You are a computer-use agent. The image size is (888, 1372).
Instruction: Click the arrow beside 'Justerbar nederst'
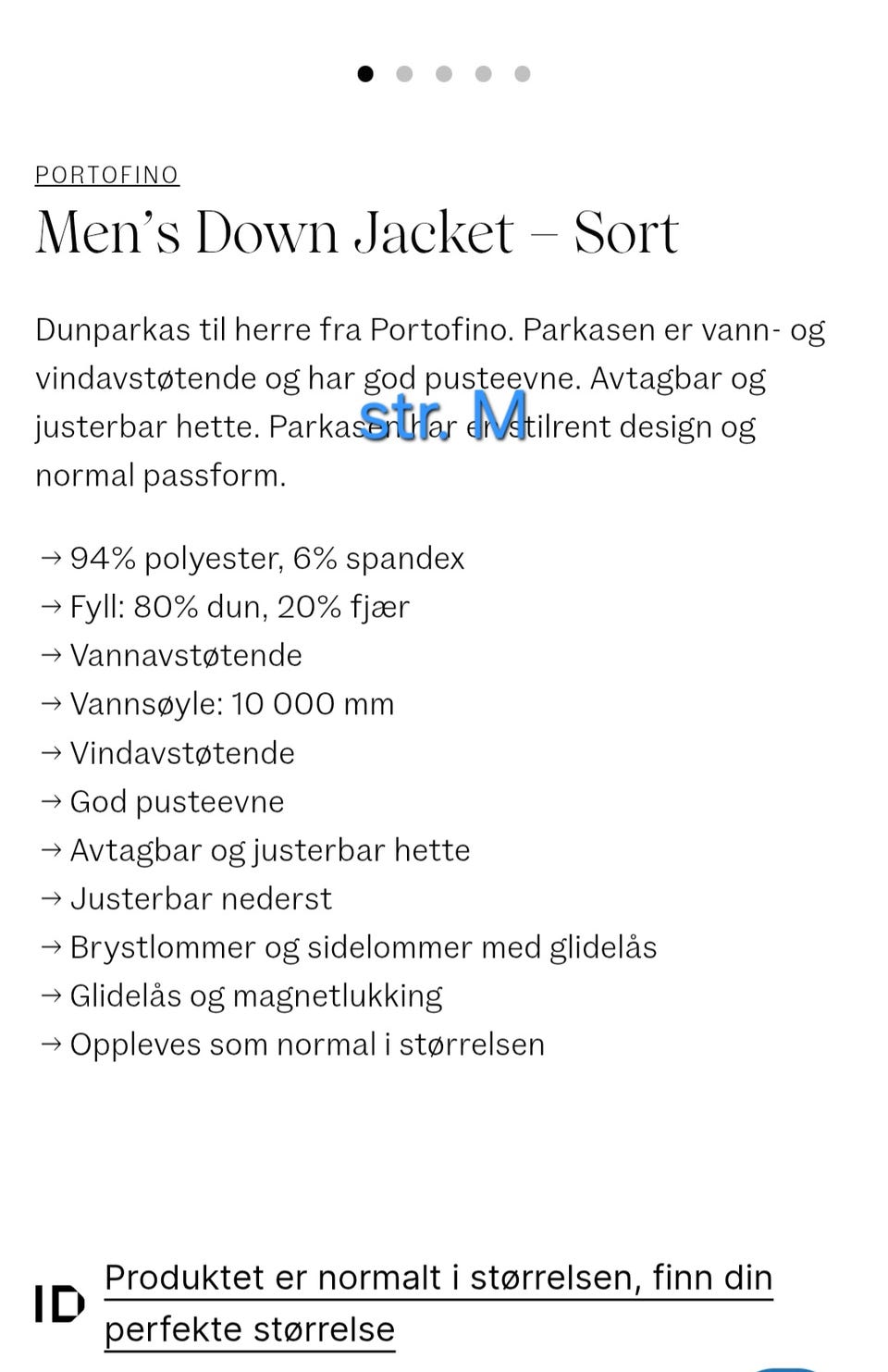pyautogui.click(x=49, y=897)
